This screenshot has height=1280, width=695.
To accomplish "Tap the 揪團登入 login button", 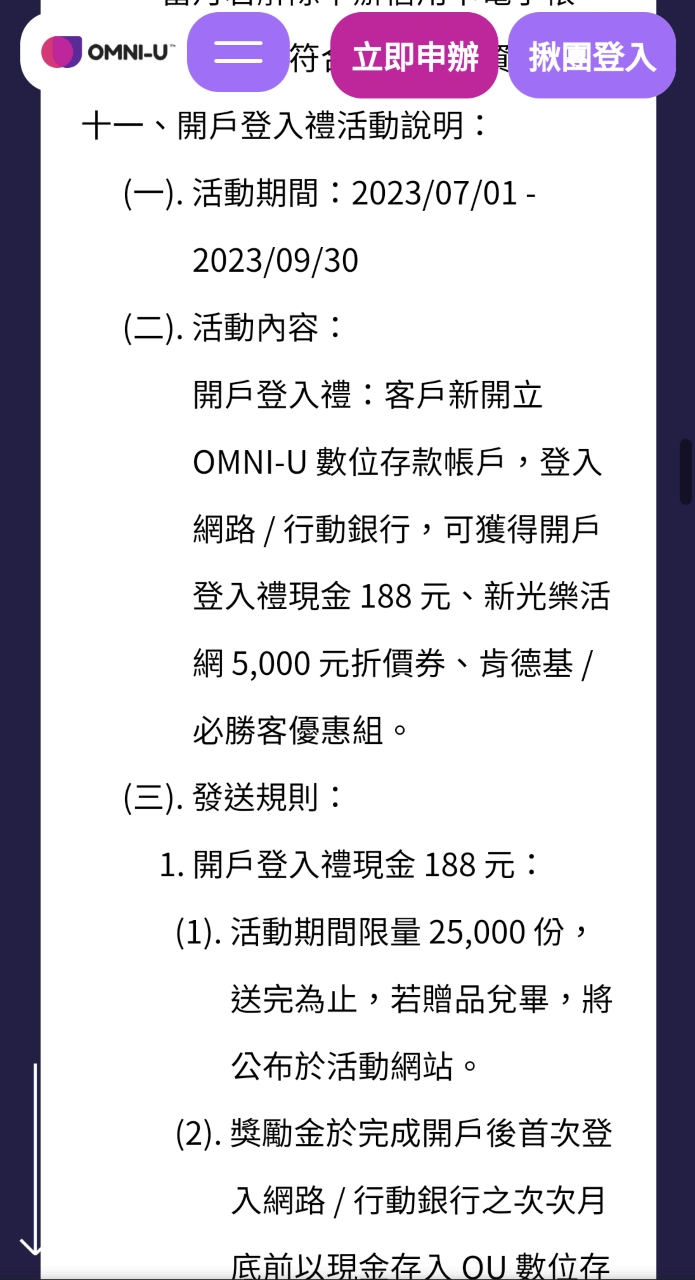I will point(592,57).
